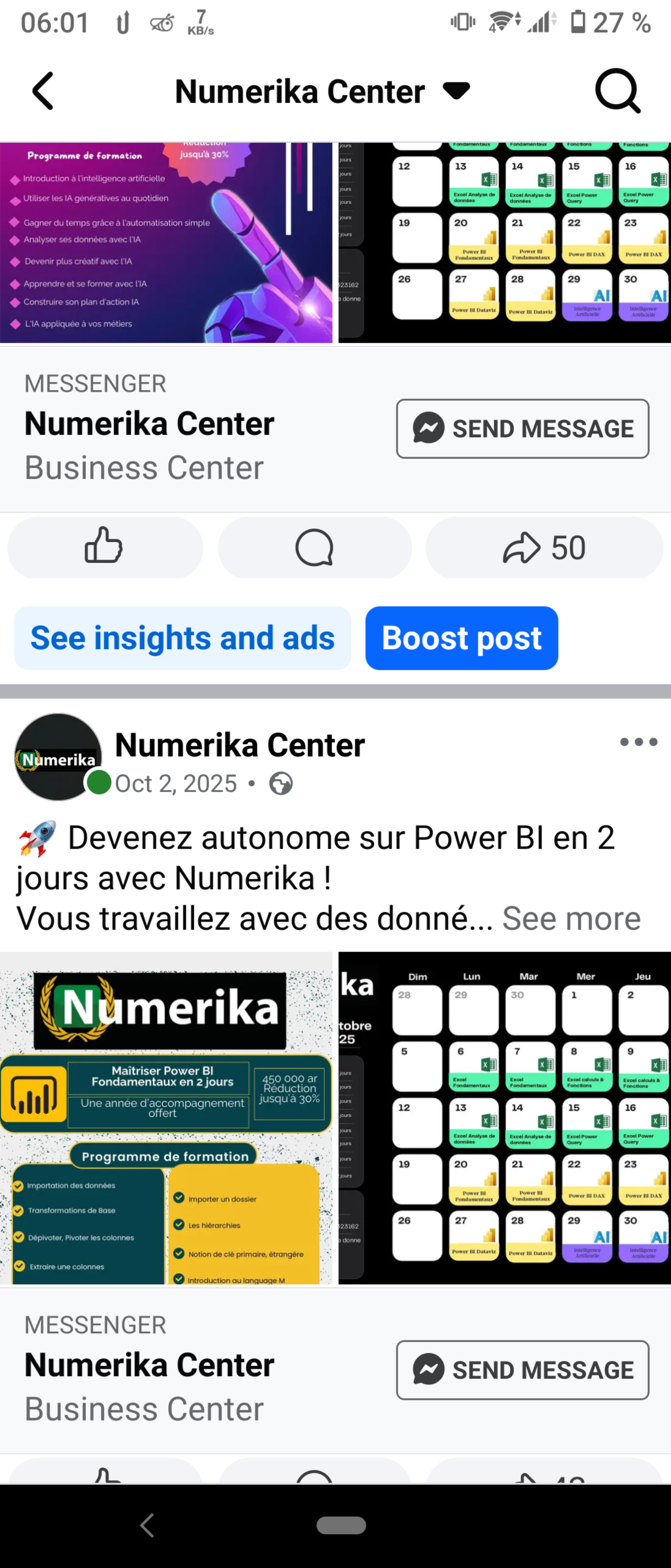Like the post with 50 shares
This screenshot has height=1568, width=671.
click(104, 547)
